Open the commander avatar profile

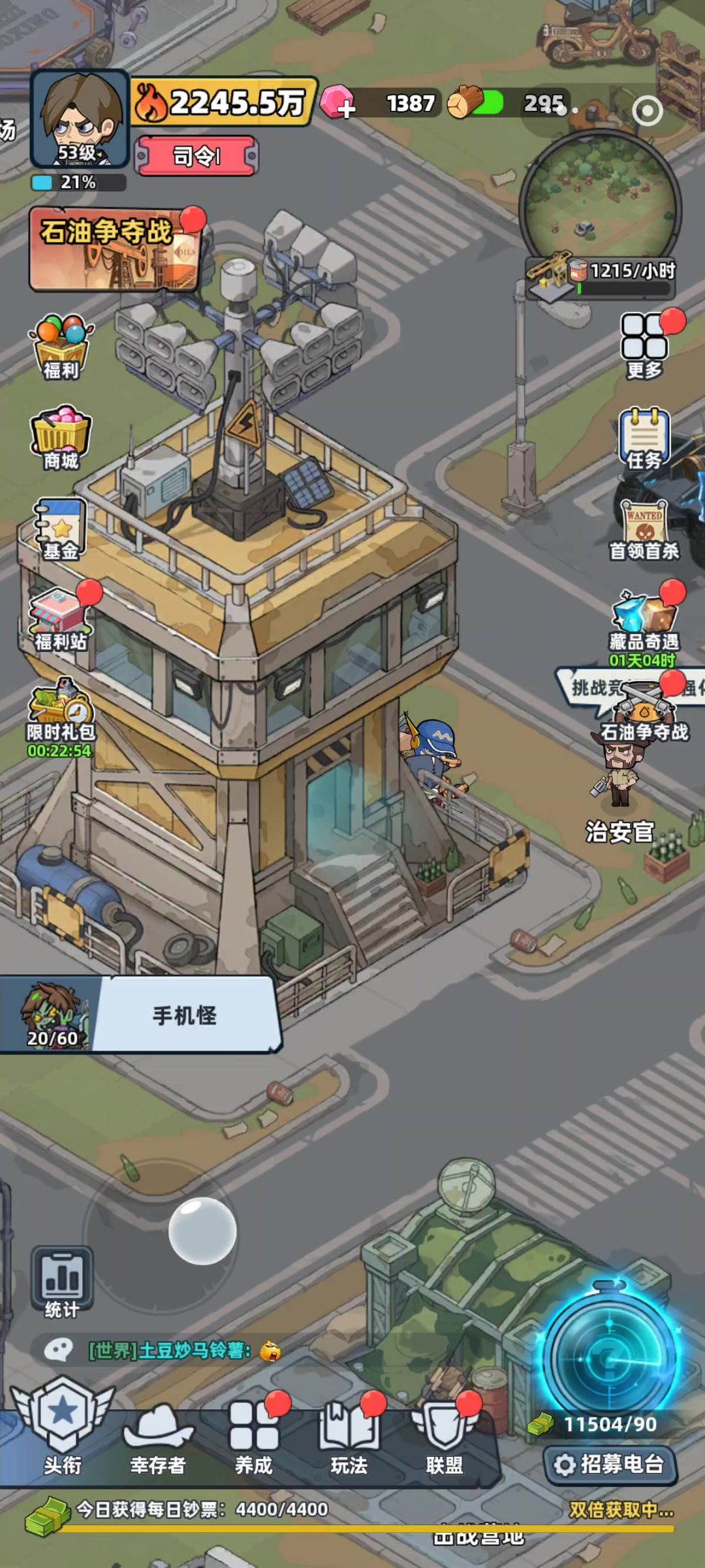tap(80, 119)
